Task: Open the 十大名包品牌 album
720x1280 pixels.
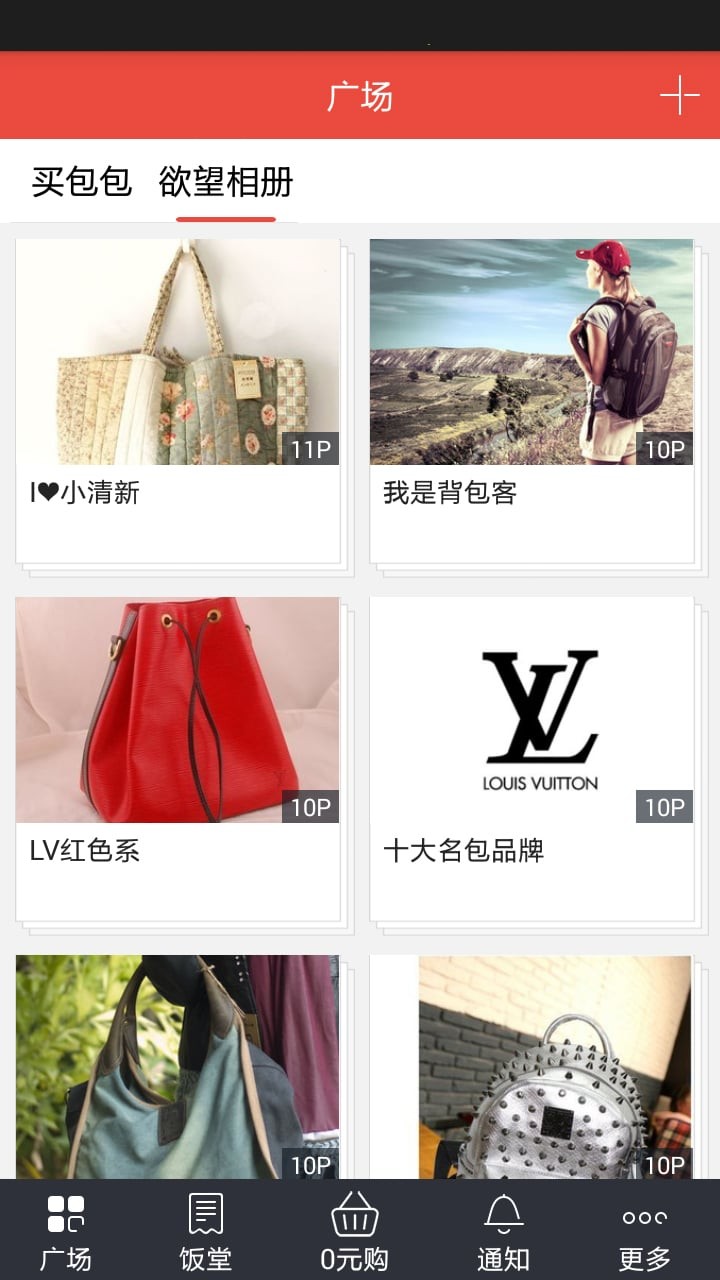Action: pos(531,758)
